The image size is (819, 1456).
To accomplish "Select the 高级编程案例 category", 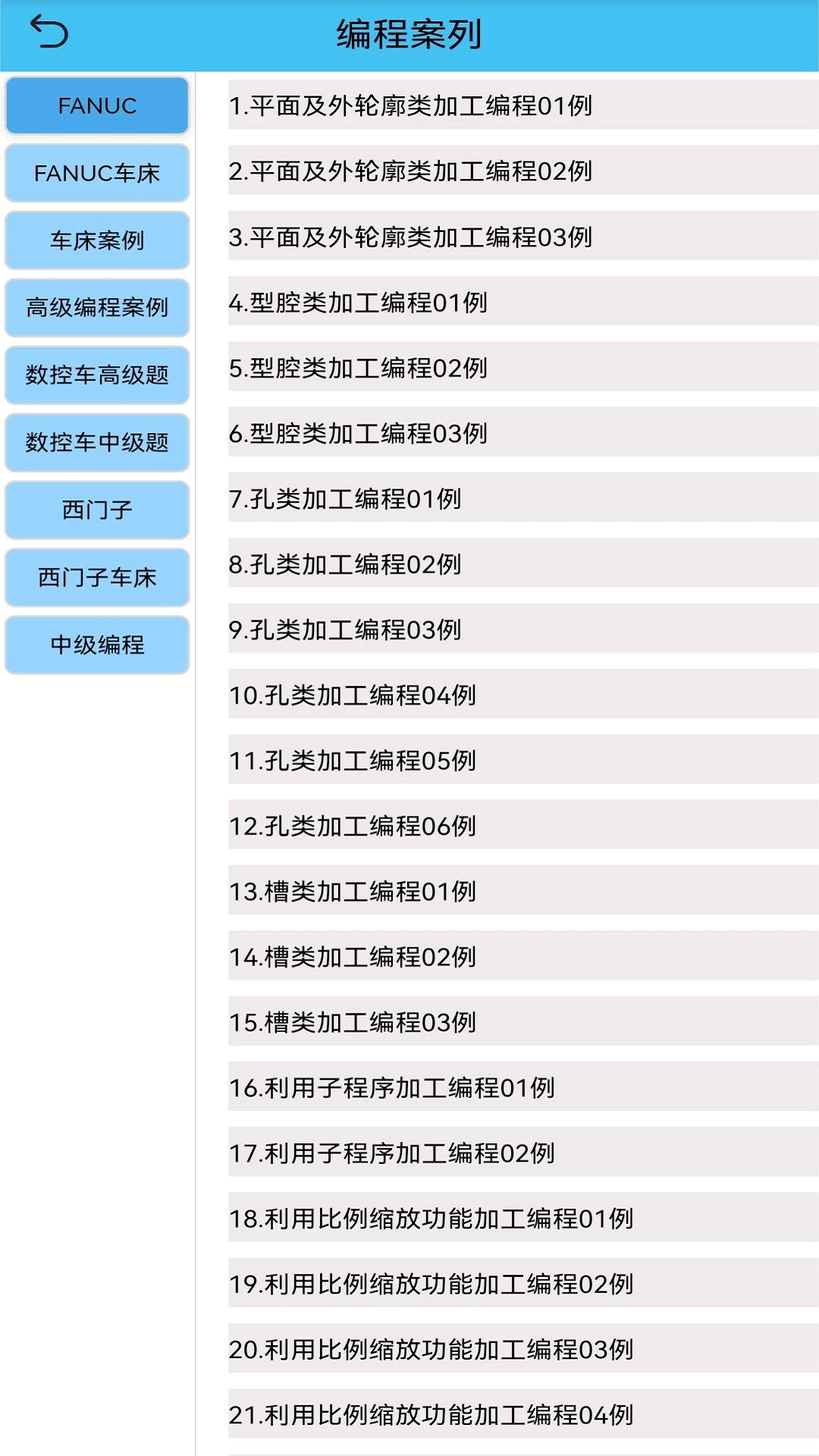I will (96, 308).
